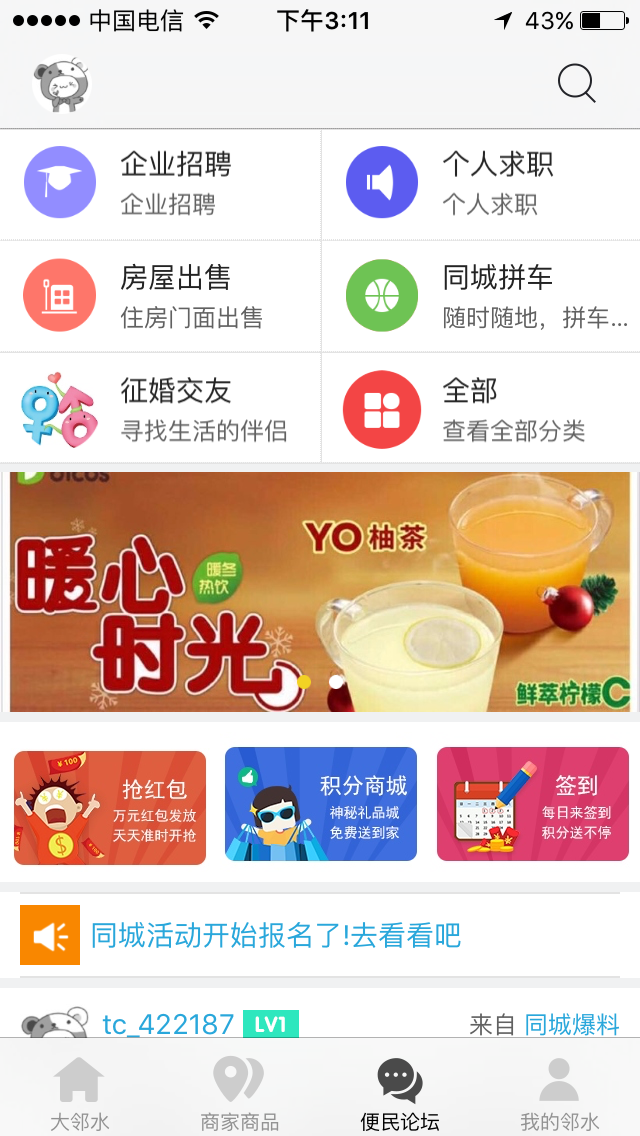Tap the 同城爆料 source link

[x=572, y=1024]
